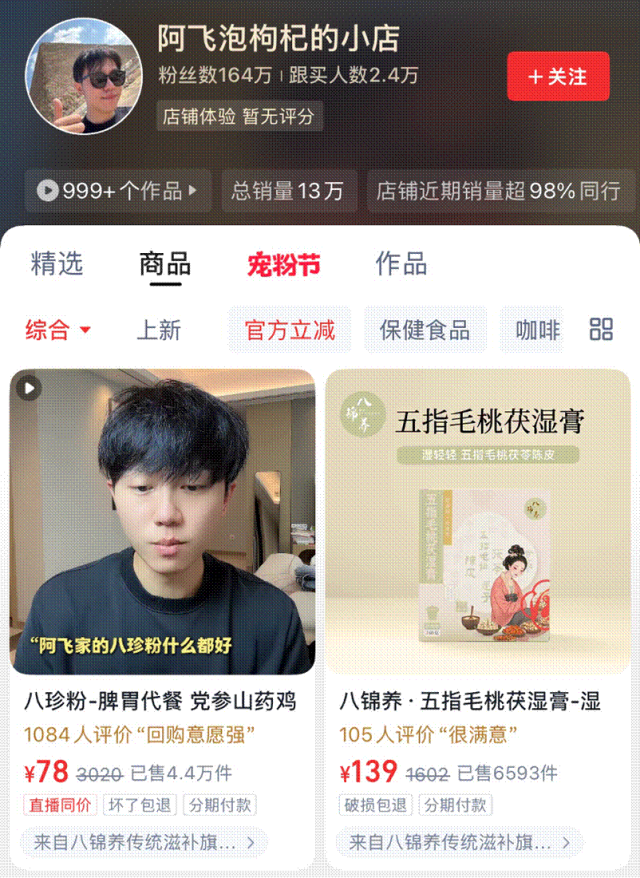
Task: Open the shop owner's avatar
Action: click(83, 76)
